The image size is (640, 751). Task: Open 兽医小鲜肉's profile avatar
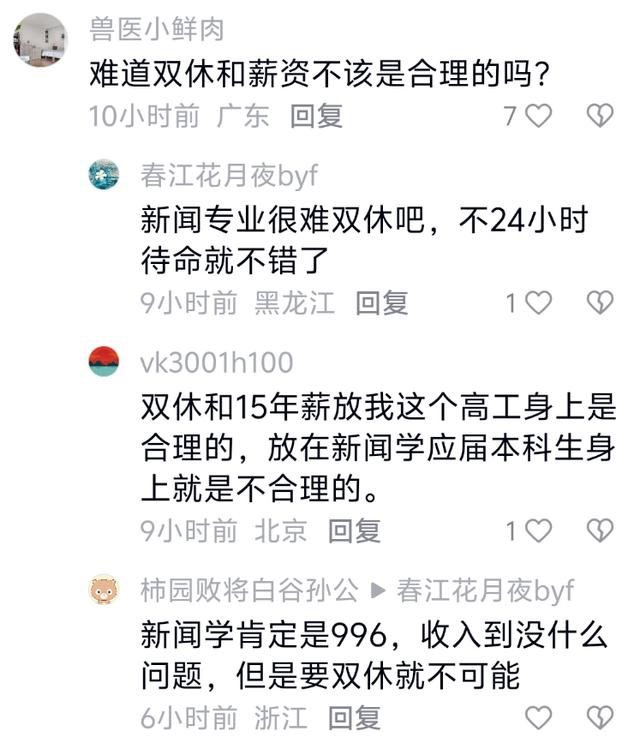(40, 39)
